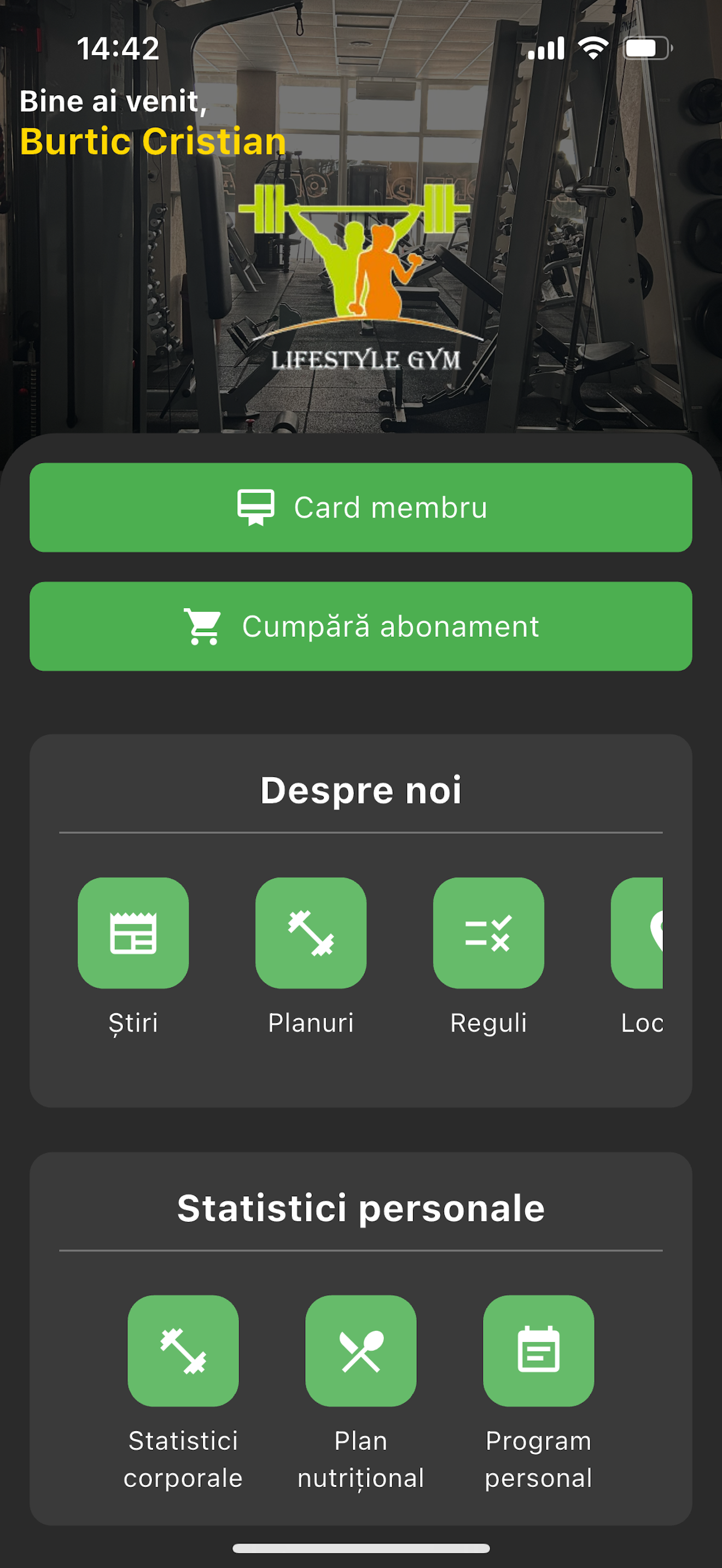View the Planuri workout plans
This screenshot has height=1568, width=722.
coord(311,933)
